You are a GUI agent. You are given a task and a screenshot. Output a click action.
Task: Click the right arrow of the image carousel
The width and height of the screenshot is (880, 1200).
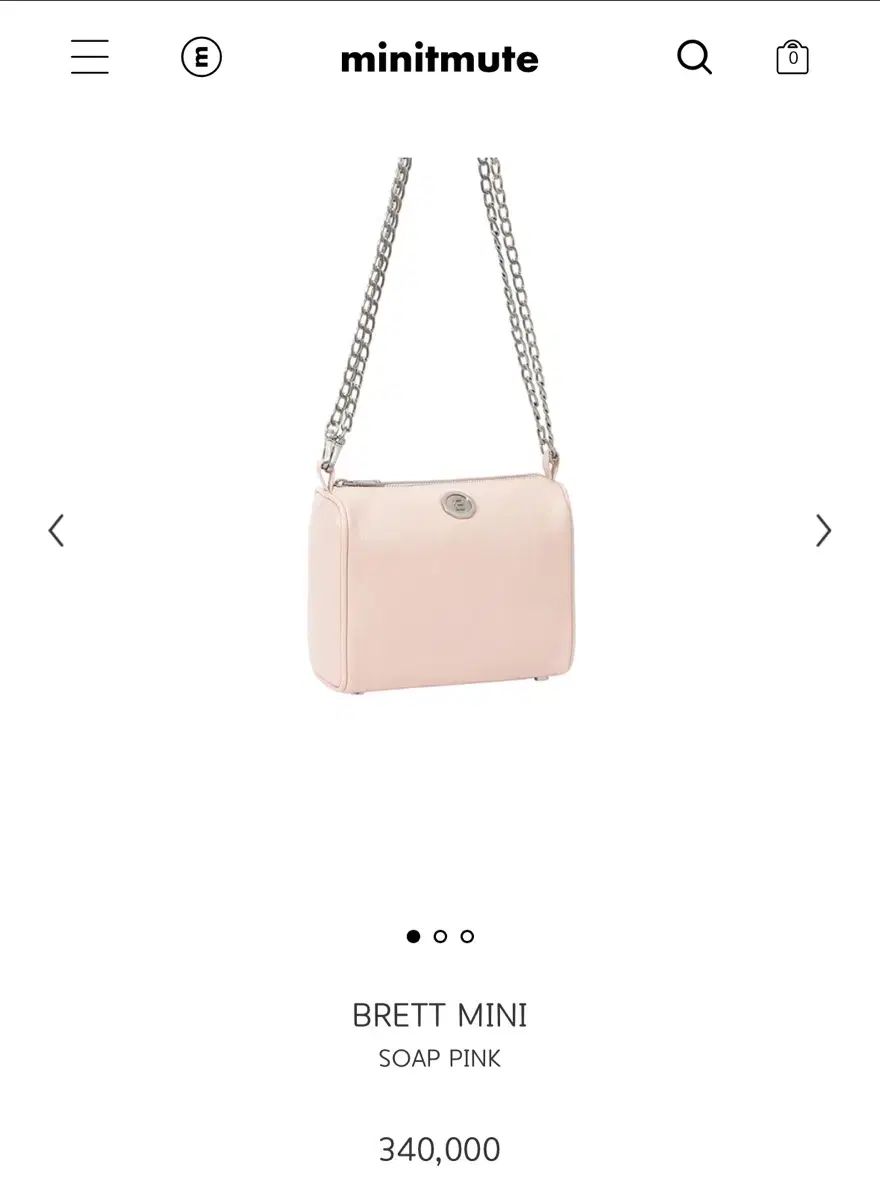point(822,530)
